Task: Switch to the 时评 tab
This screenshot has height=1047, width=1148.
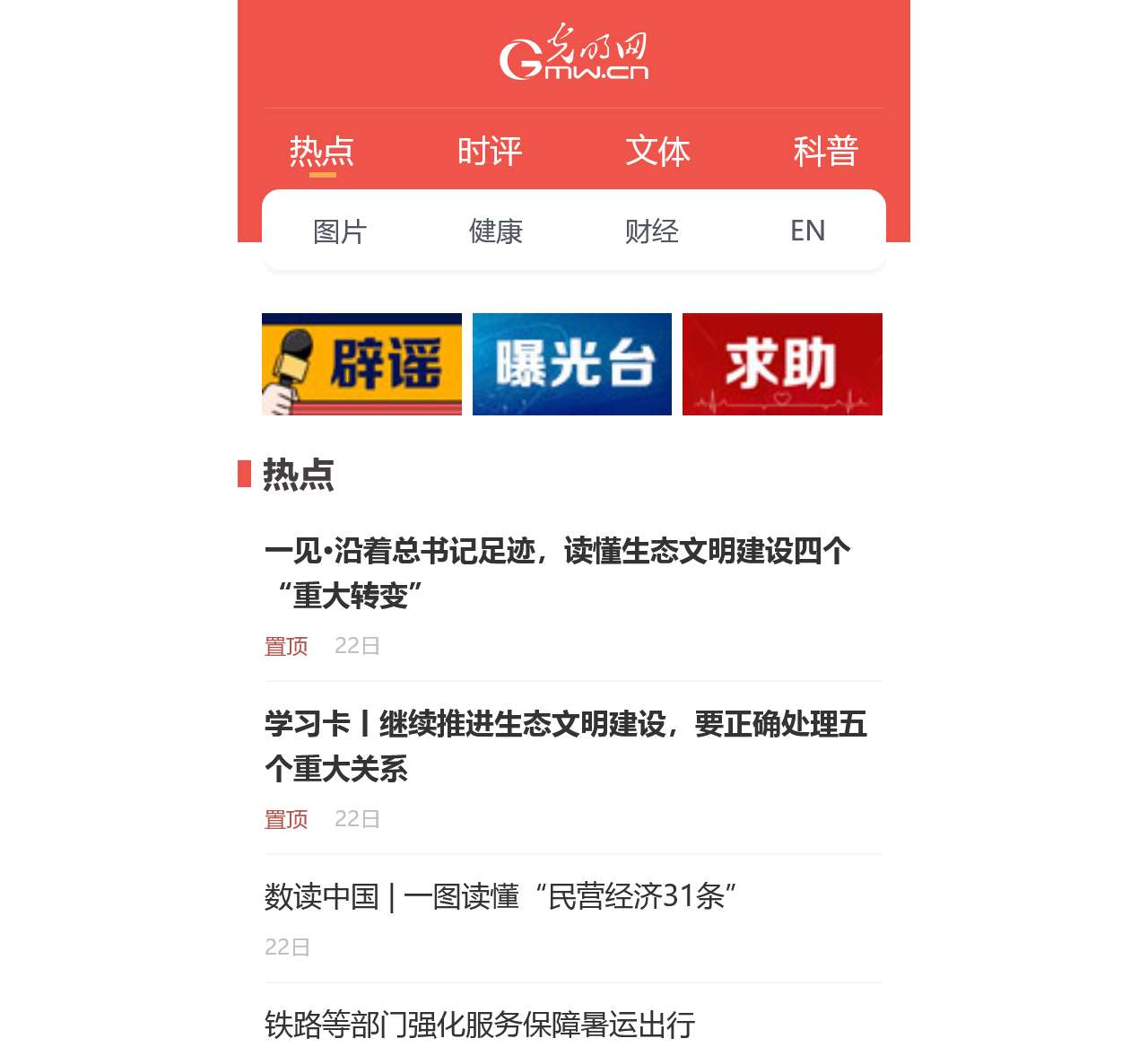Action: tap(490, 152)
